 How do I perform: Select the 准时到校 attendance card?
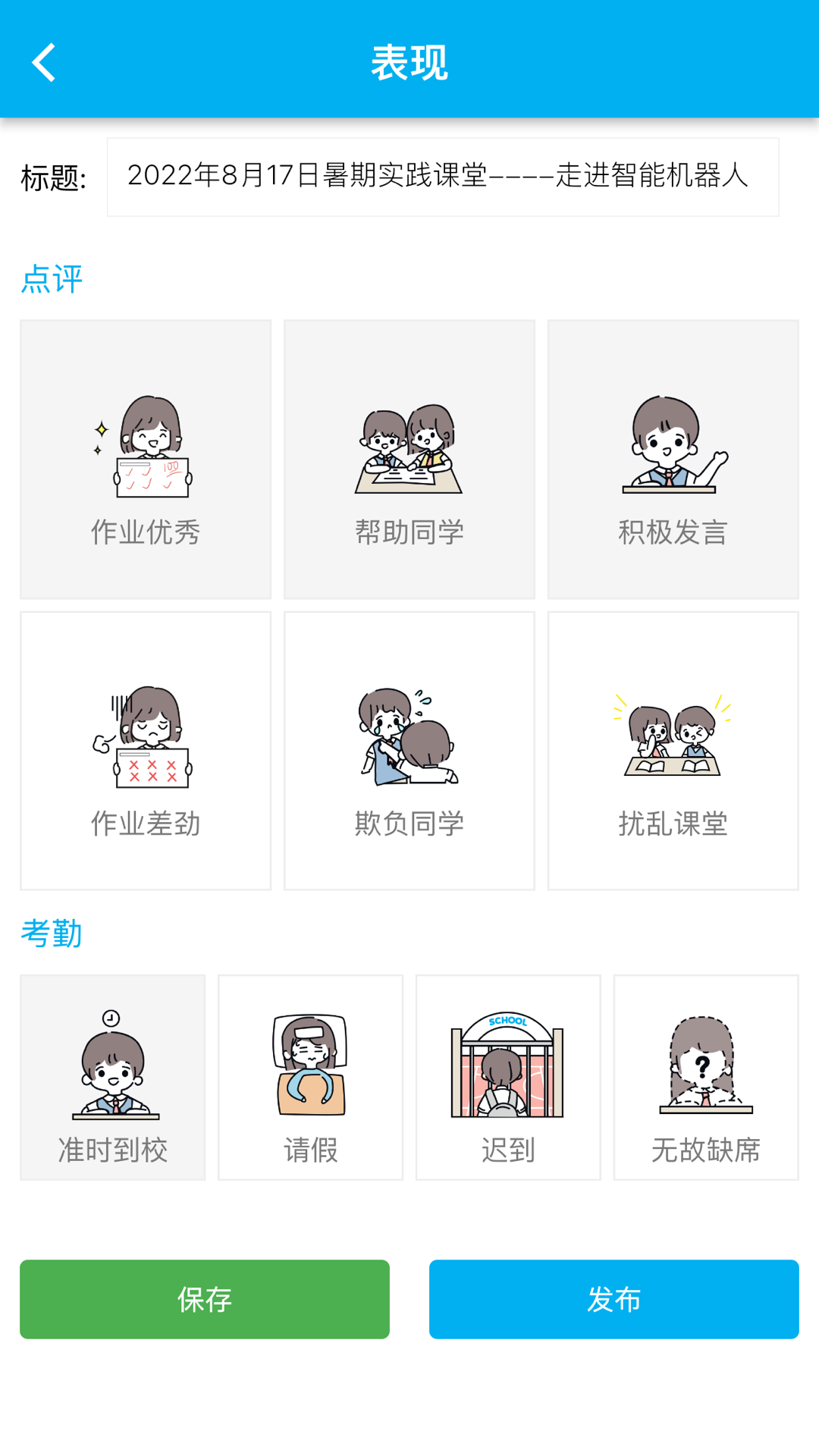point(112,1077)
